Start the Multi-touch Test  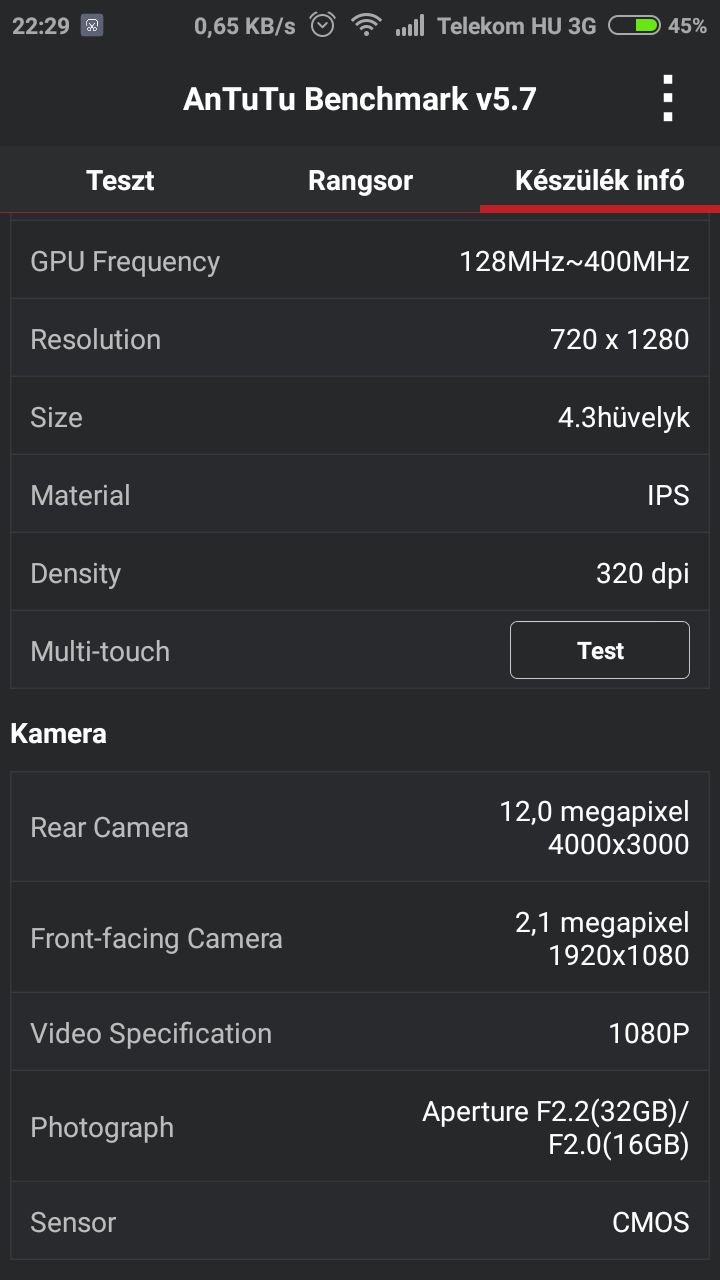600,650
